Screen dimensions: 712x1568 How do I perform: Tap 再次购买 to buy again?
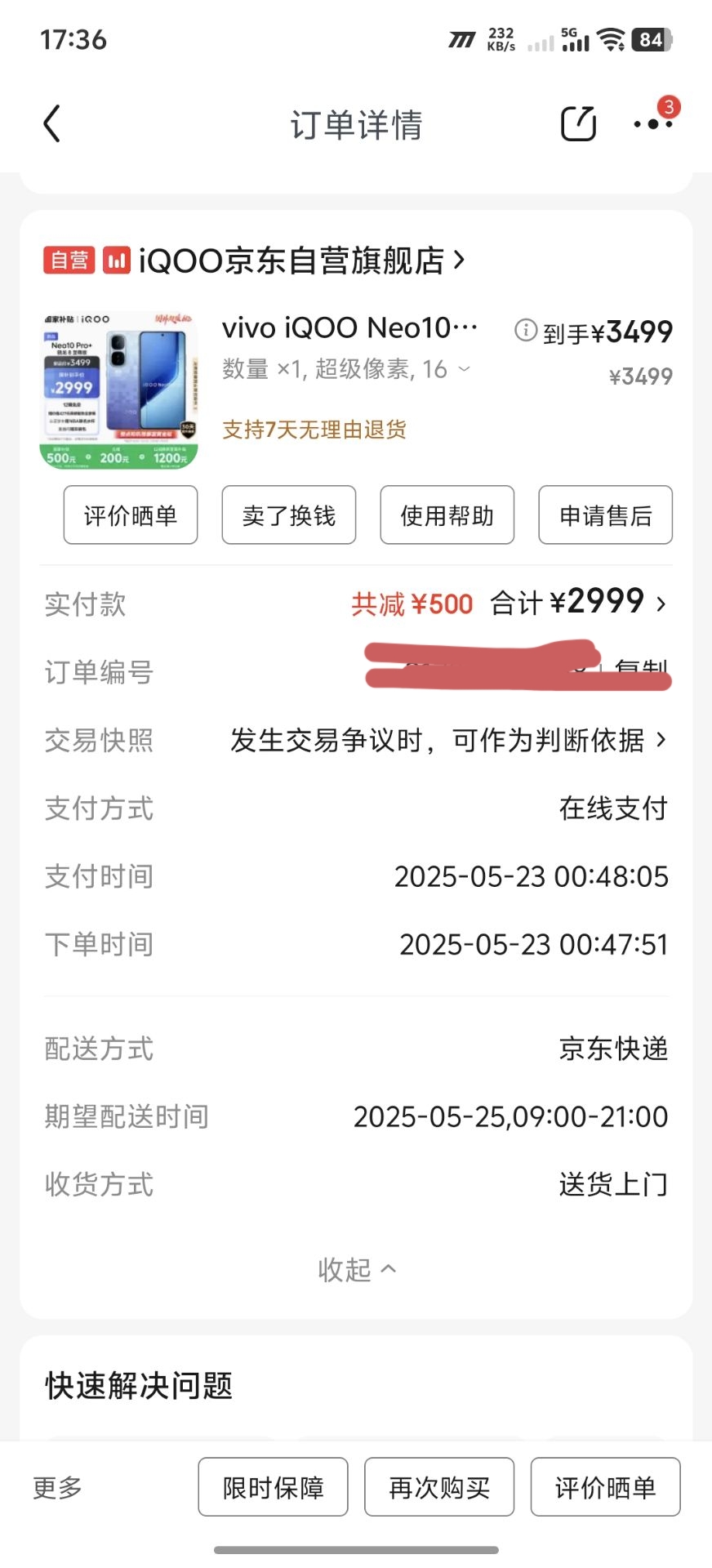(439, 1486)
